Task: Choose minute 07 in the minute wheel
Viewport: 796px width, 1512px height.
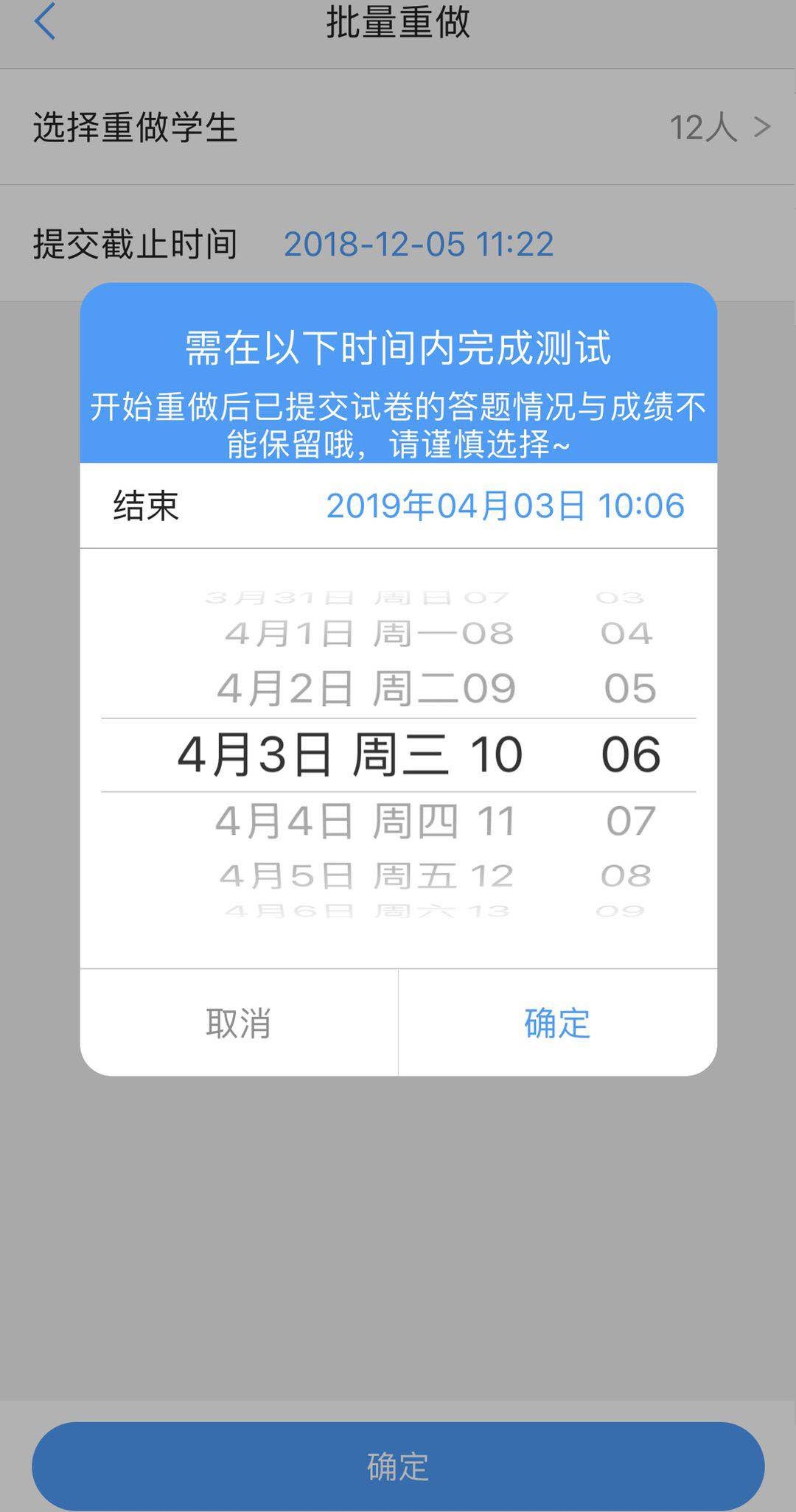Action: click(630, 821)
